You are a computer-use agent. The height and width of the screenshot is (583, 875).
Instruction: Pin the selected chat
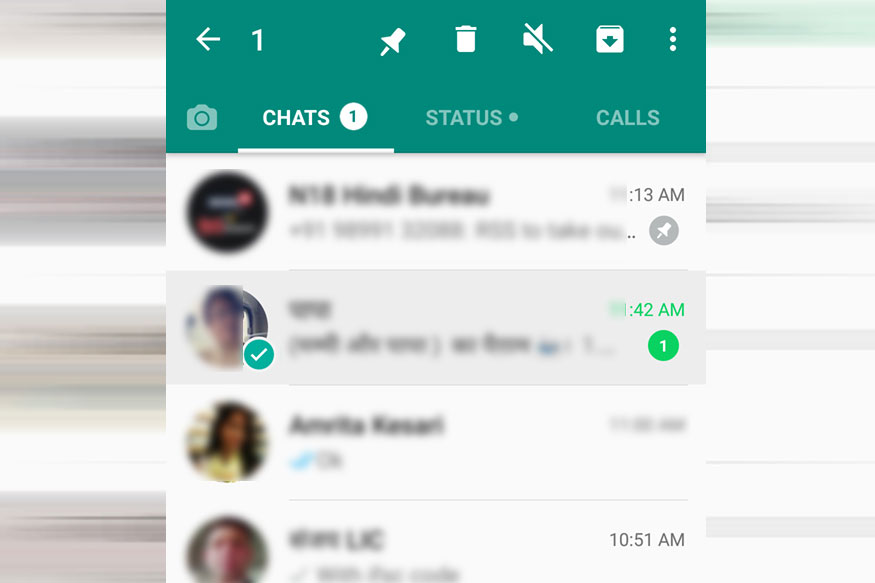click(392, 41)
